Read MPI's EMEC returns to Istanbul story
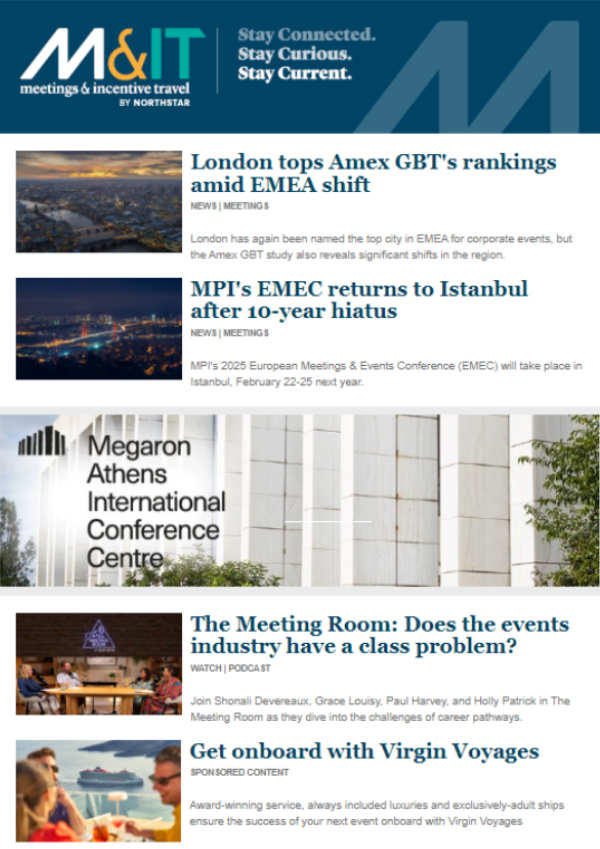 click(x=359, y=300)
